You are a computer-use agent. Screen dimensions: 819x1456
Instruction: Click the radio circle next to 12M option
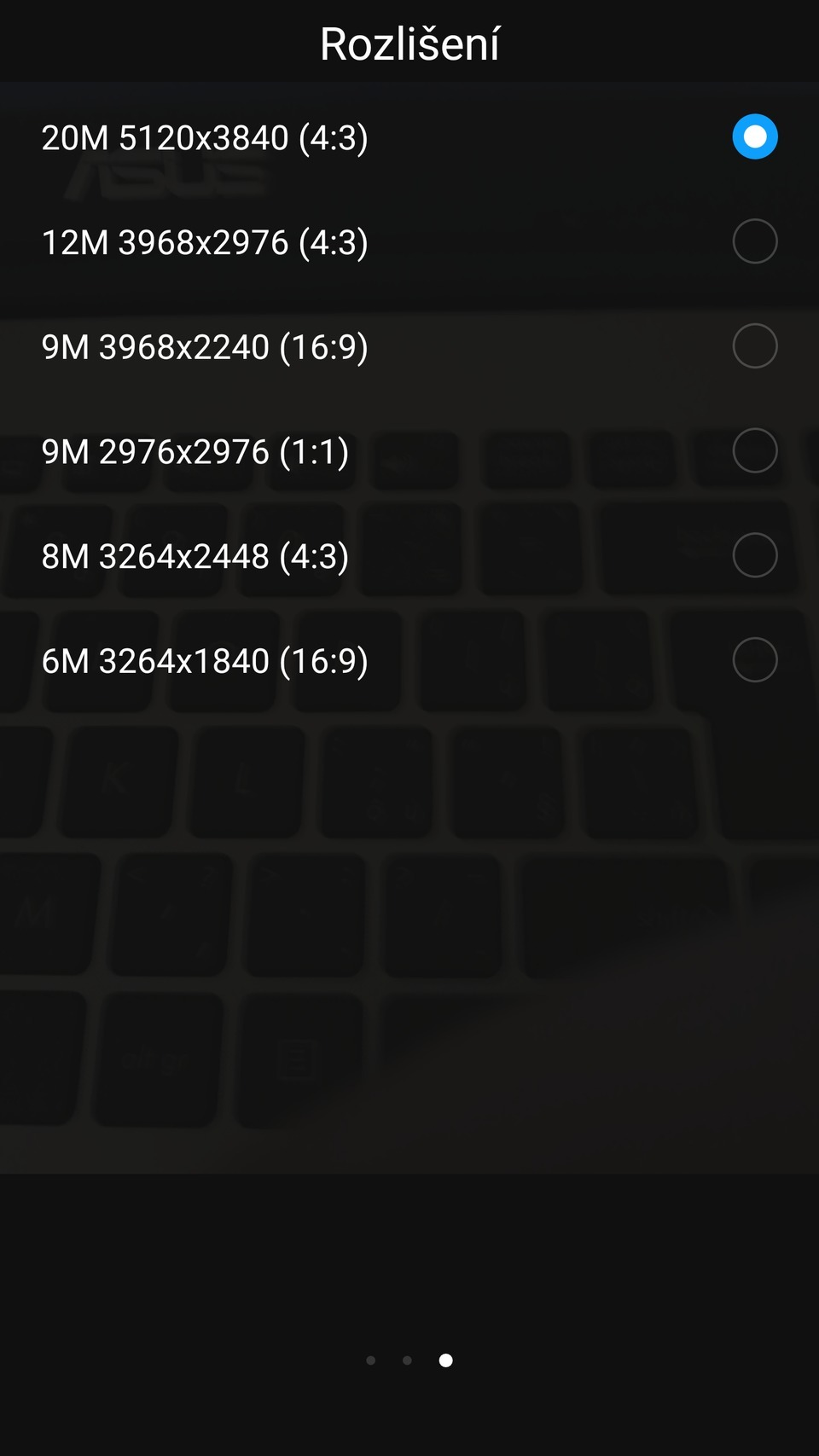(754, 241)
